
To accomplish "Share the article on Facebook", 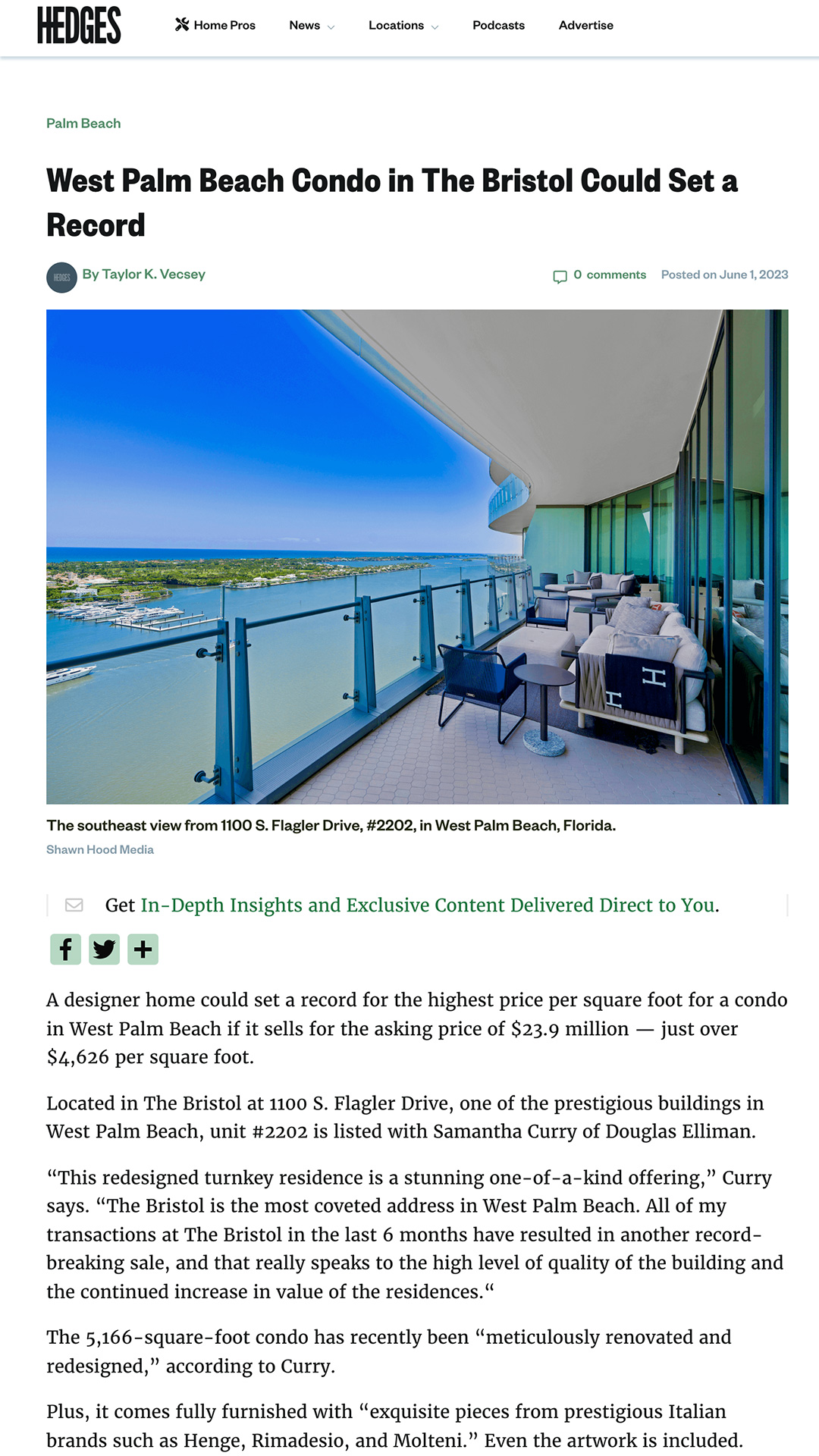I will (66, 949).
